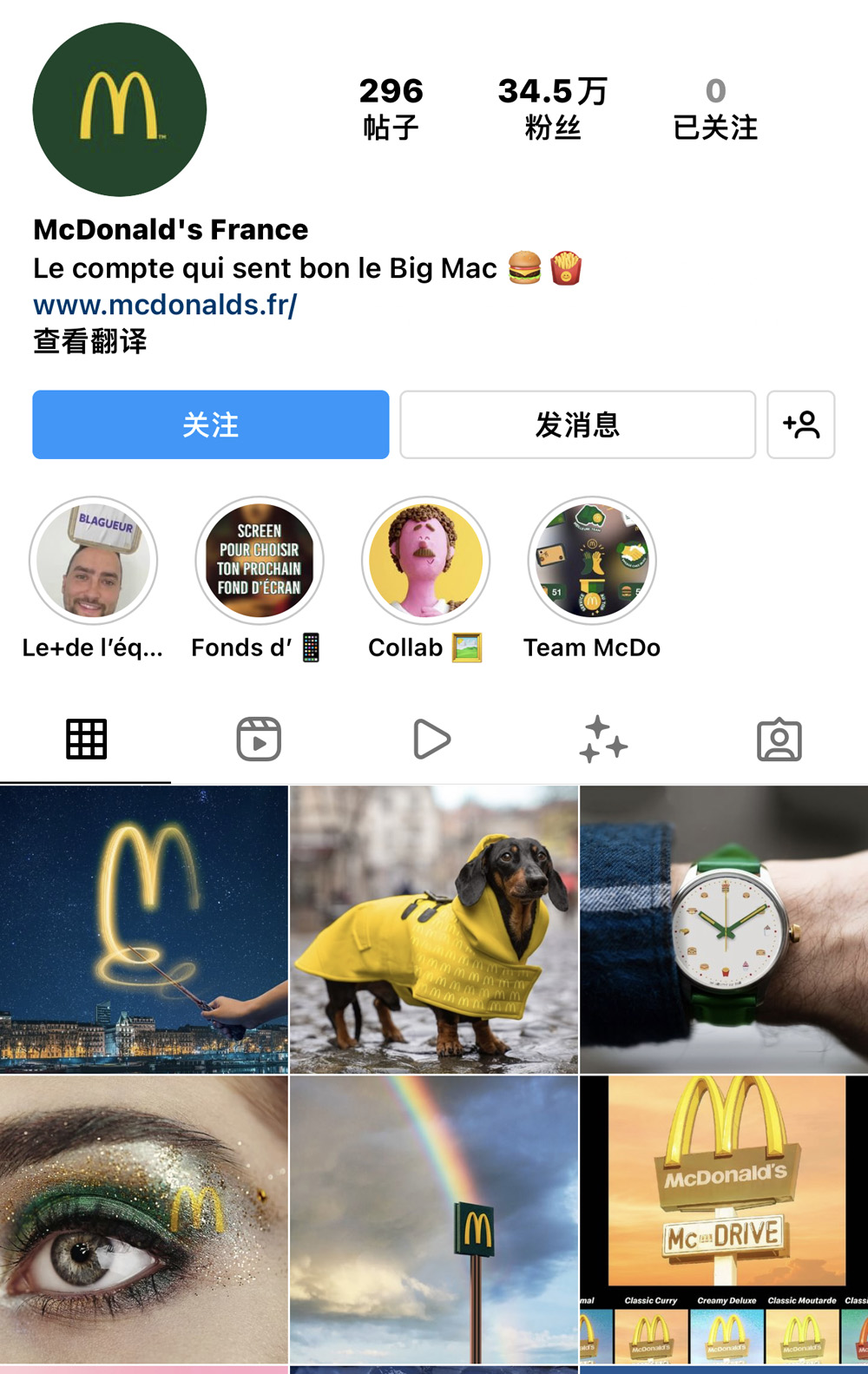Open the Team McDo story highlight
This screenshot has width=868, height=1374.
point(592,561)
